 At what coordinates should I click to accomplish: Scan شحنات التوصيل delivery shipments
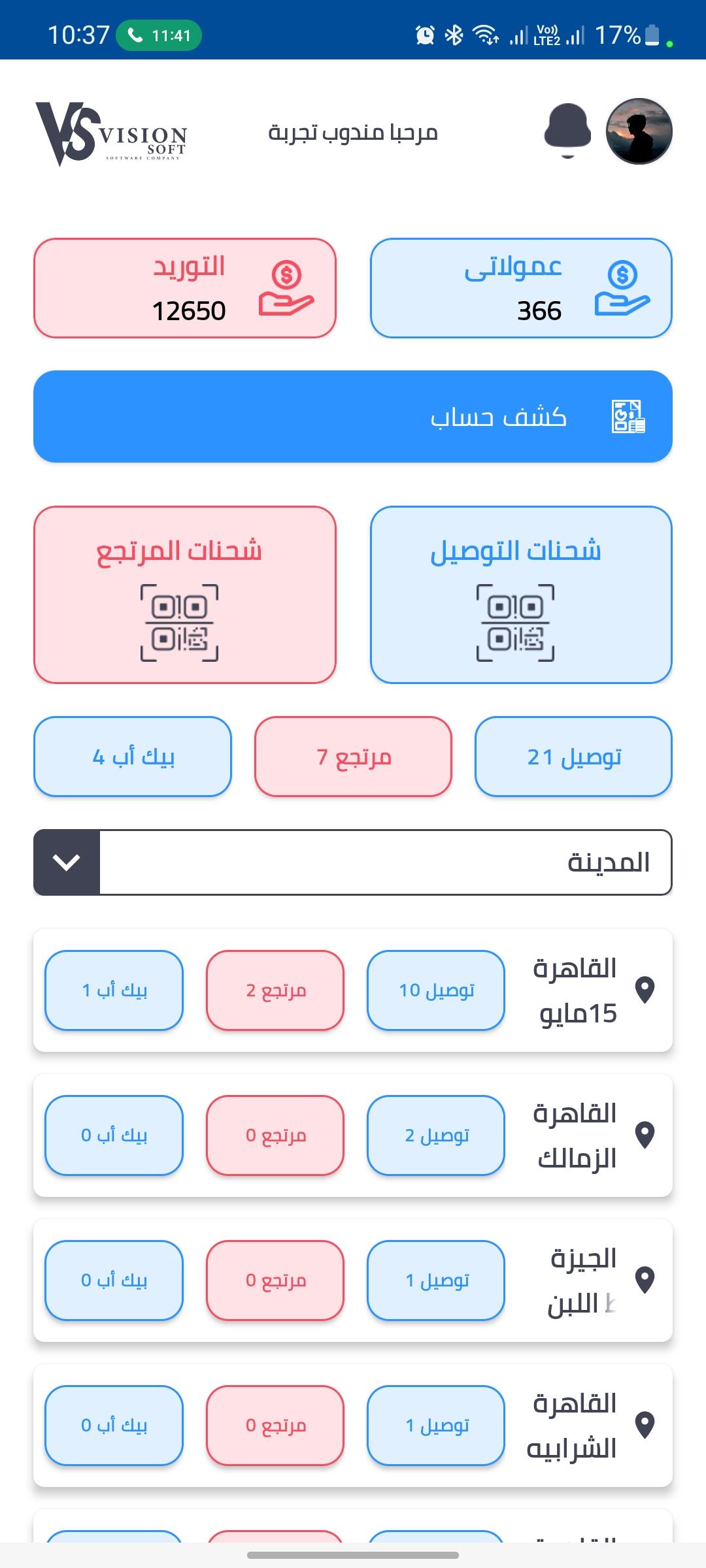tap(521, 595)
